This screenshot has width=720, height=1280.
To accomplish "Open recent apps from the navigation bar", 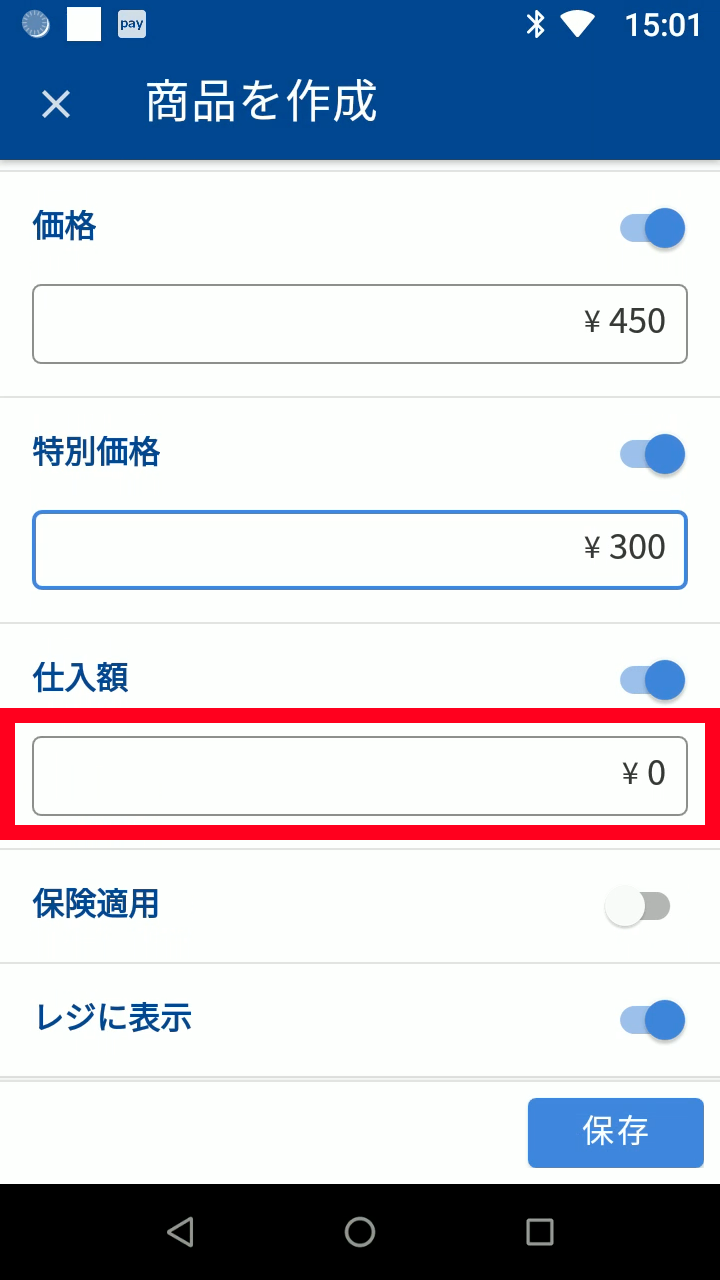I will [x=539, y=1232].
